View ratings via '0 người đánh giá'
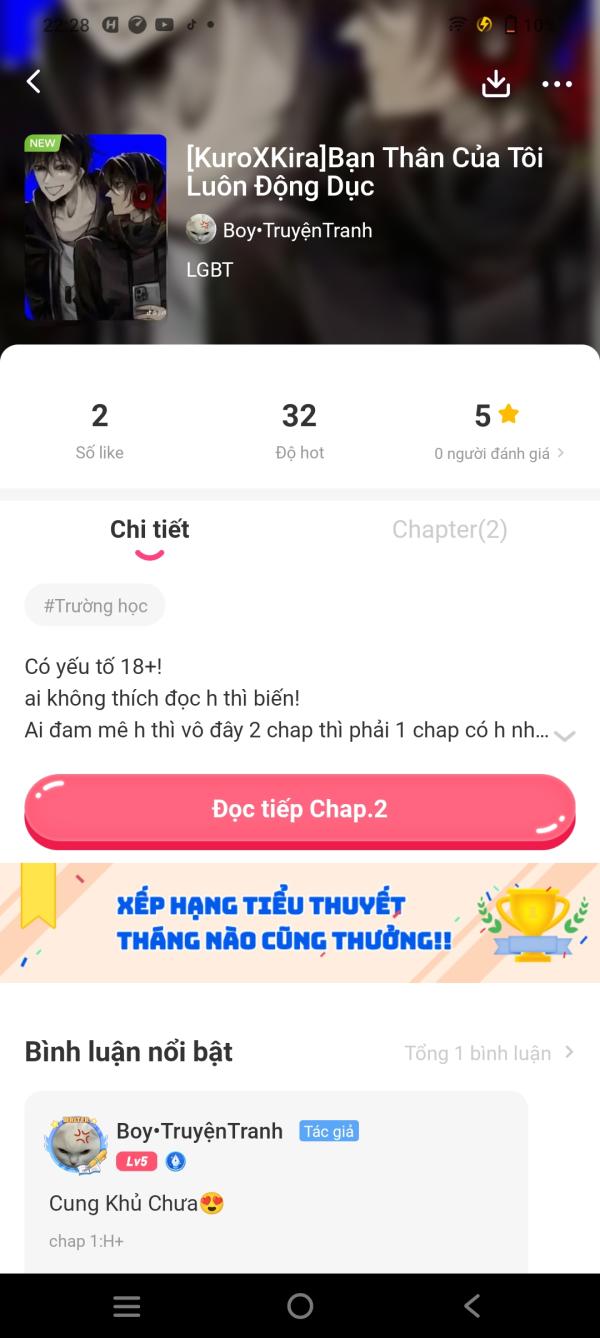This screenshot has width=600, height=1338. [x=498, y=453]
